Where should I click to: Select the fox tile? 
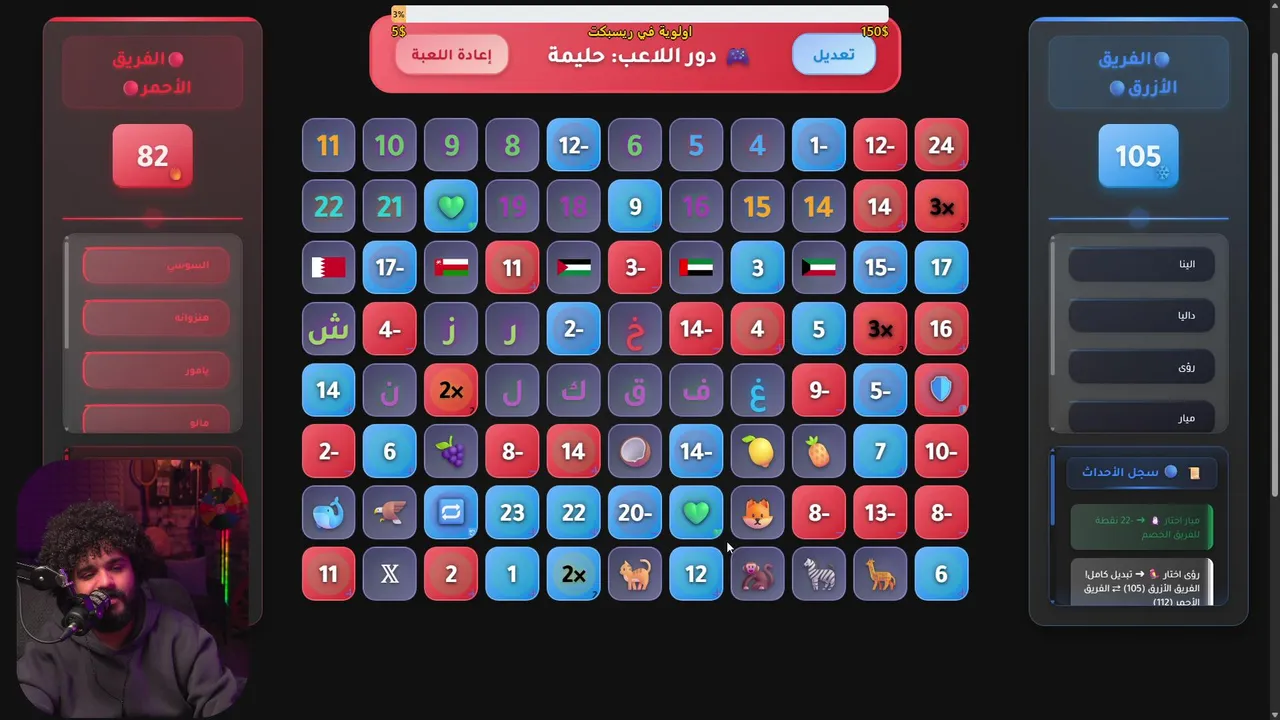coord(757,513)
